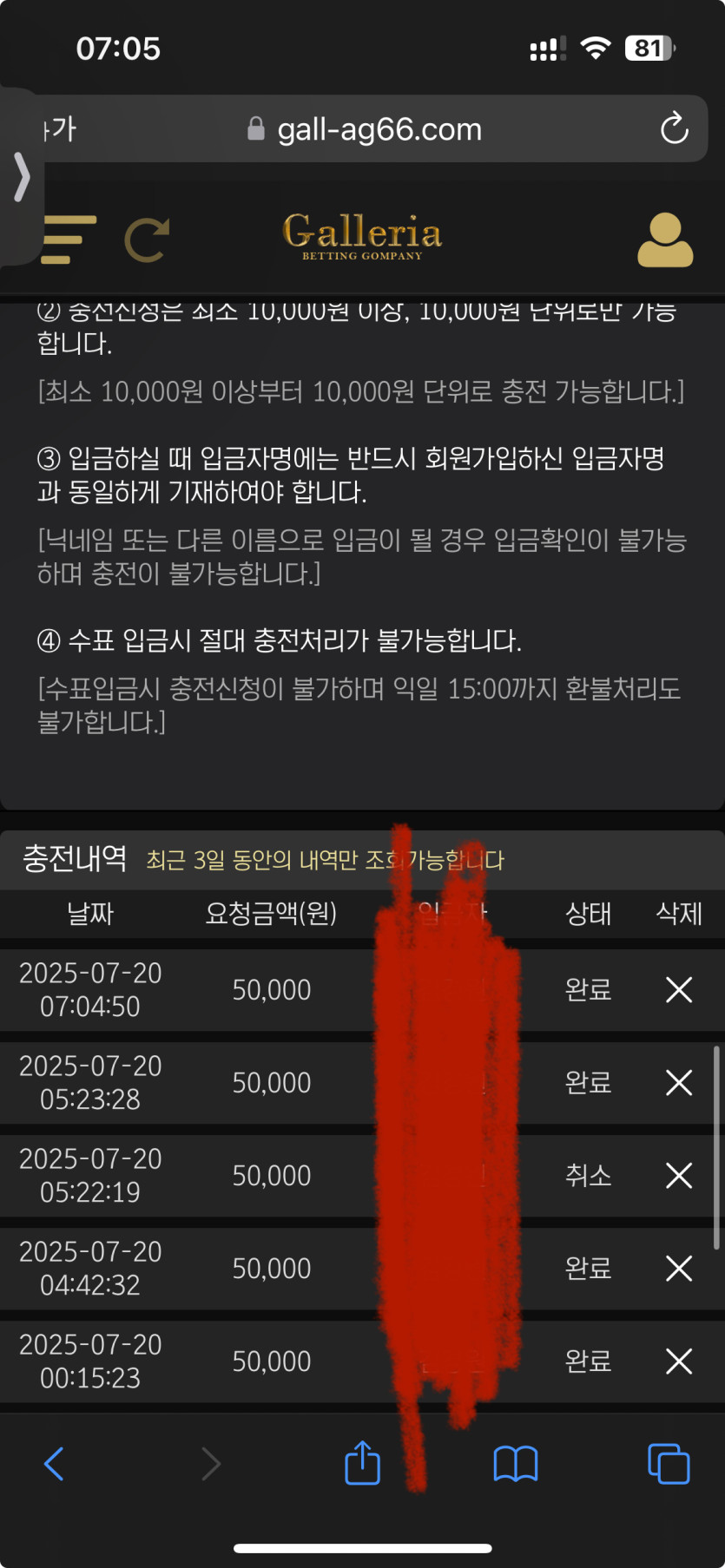Delete the 07:04:50 charge record

(x=678, y=989)
